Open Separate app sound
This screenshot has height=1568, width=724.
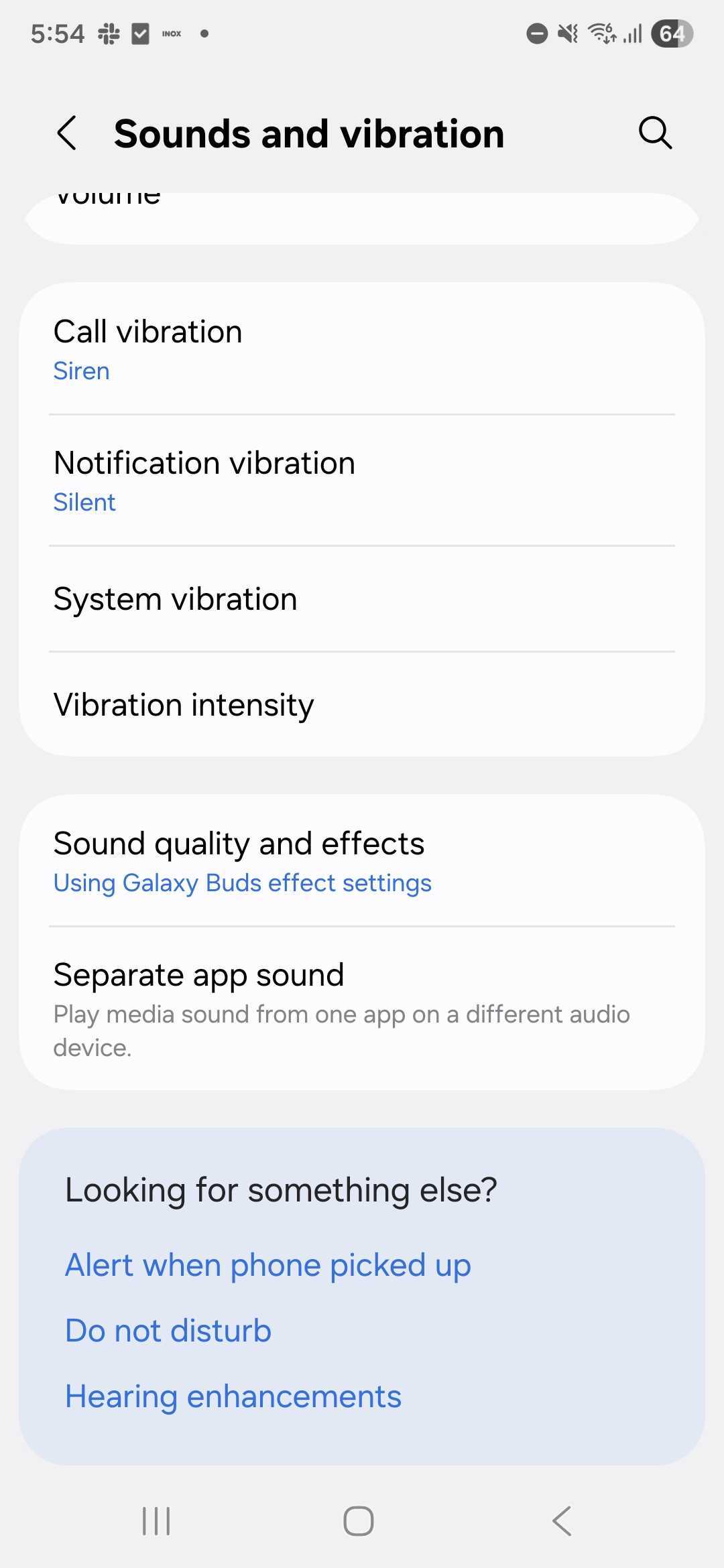362,1008
